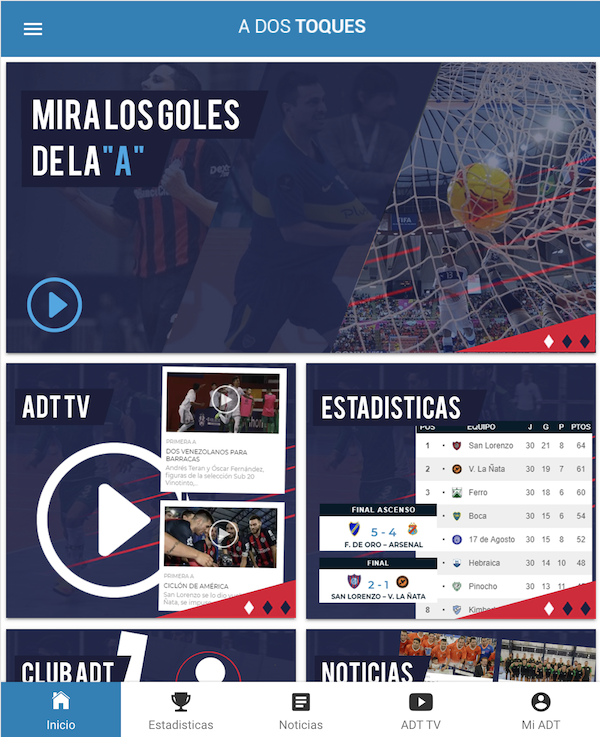
Task: Open the hamburger drawer menu
Action: click(33, 28)
